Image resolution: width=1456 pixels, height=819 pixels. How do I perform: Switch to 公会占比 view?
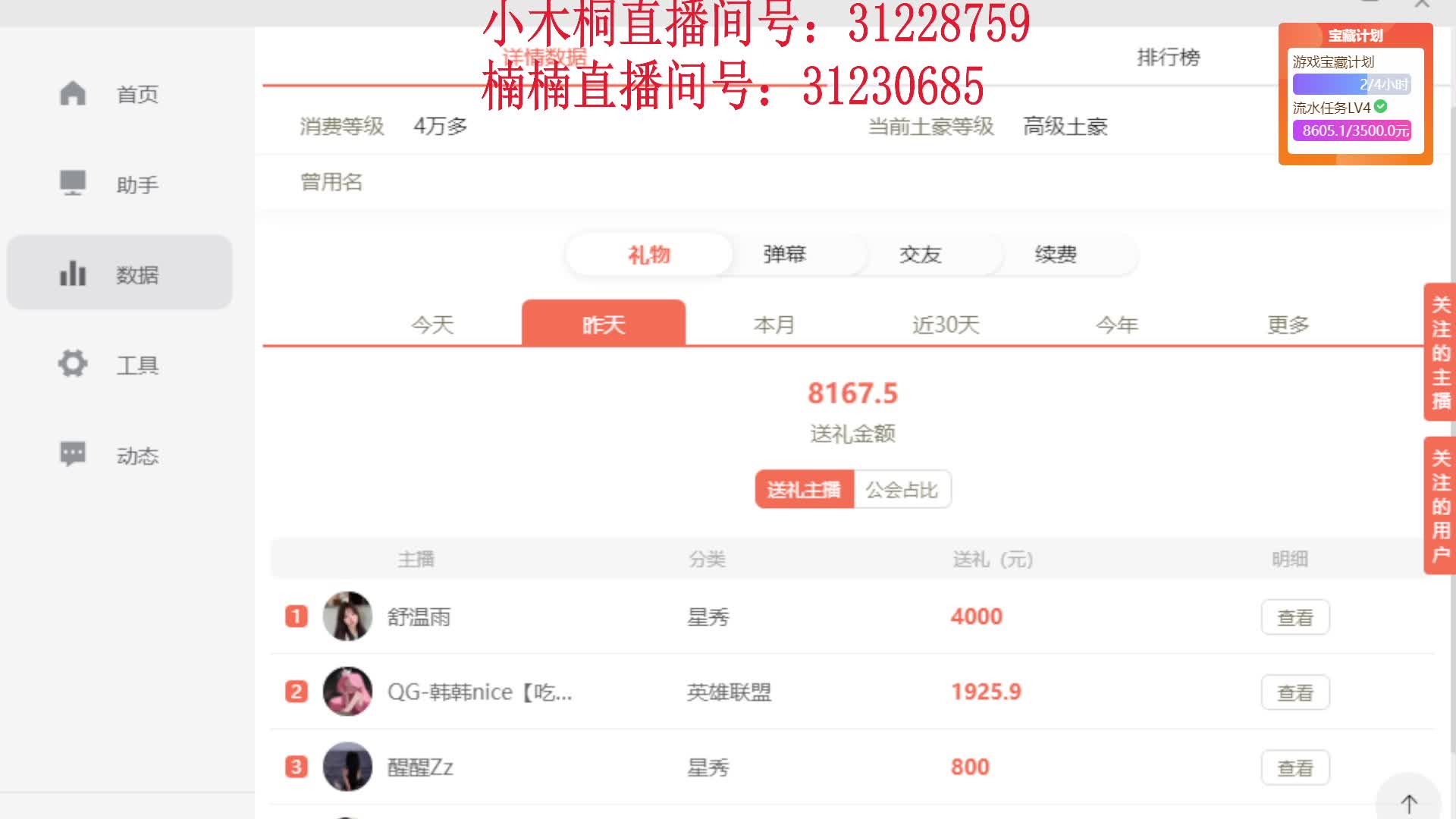pyautogui.click(x=902, y=490)
